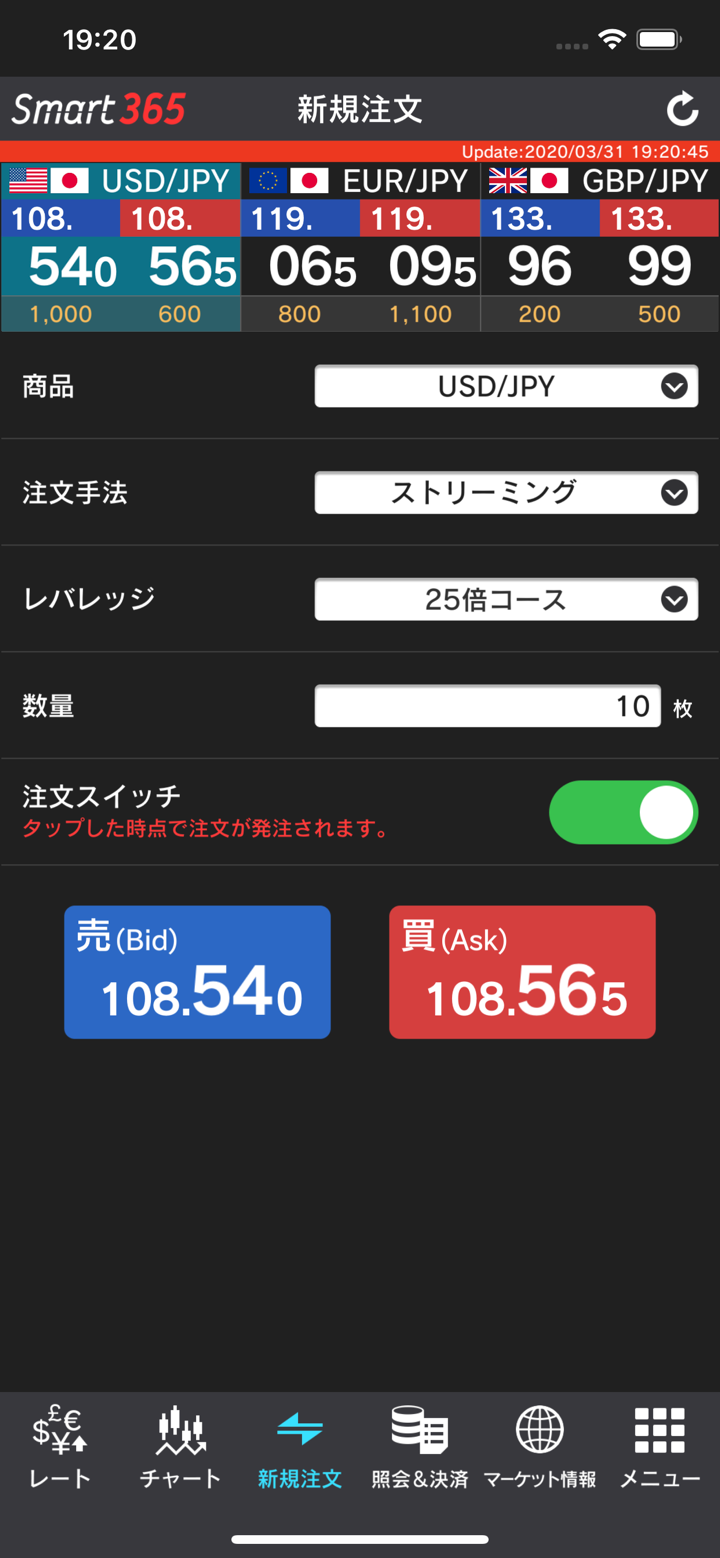The image size is (720, 1558).
Task: Tap the home indicator bar at bottom
Action: (x=360, y=1541)
